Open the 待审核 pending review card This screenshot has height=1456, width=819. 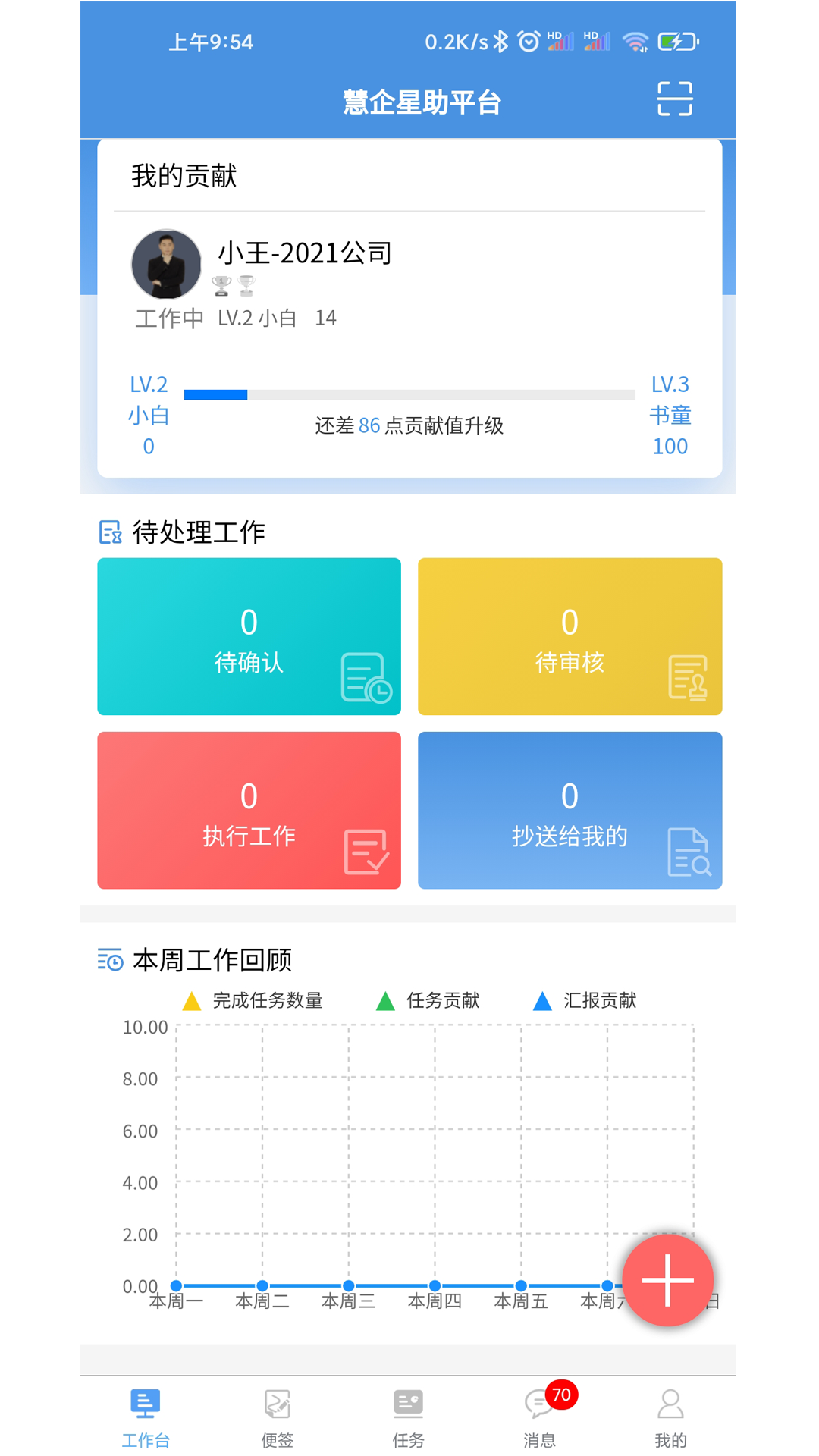[570, 636]
